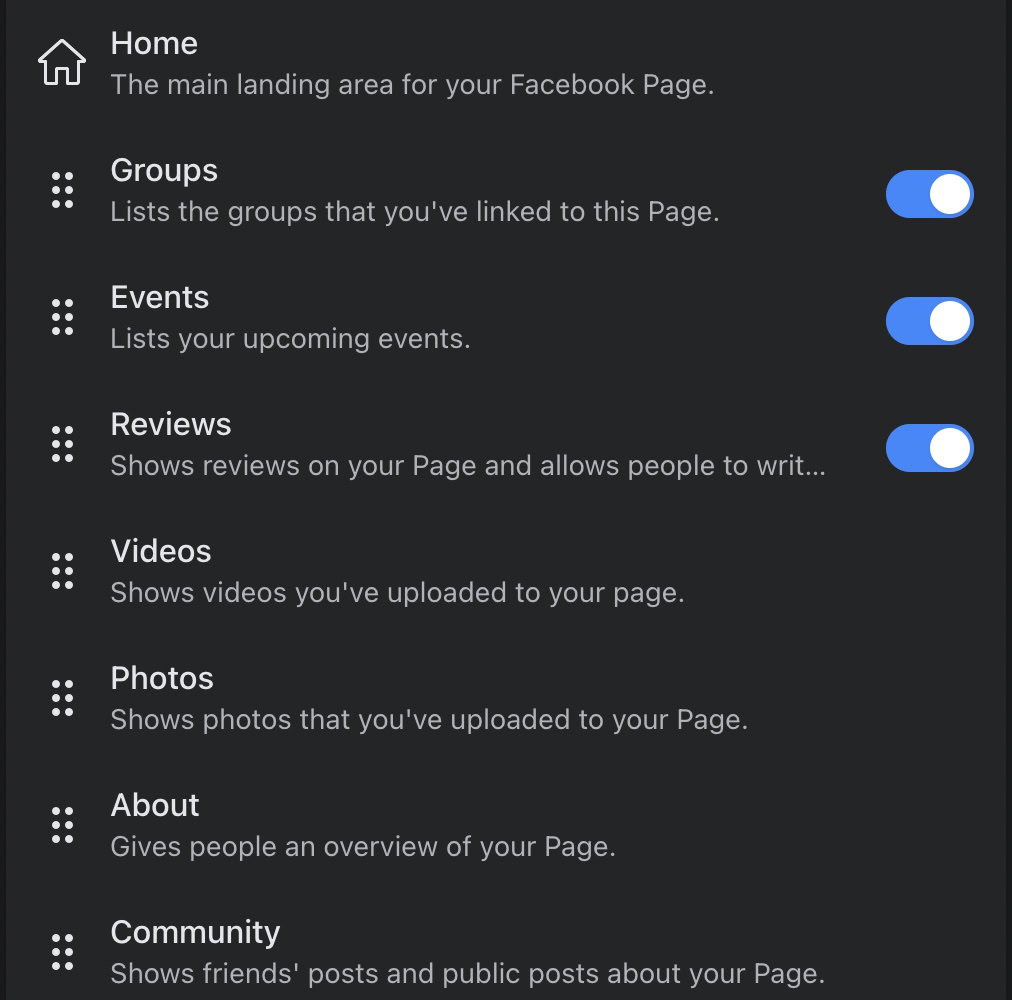
Task: Disable the Events tab switch
Action: coord(929,321)
